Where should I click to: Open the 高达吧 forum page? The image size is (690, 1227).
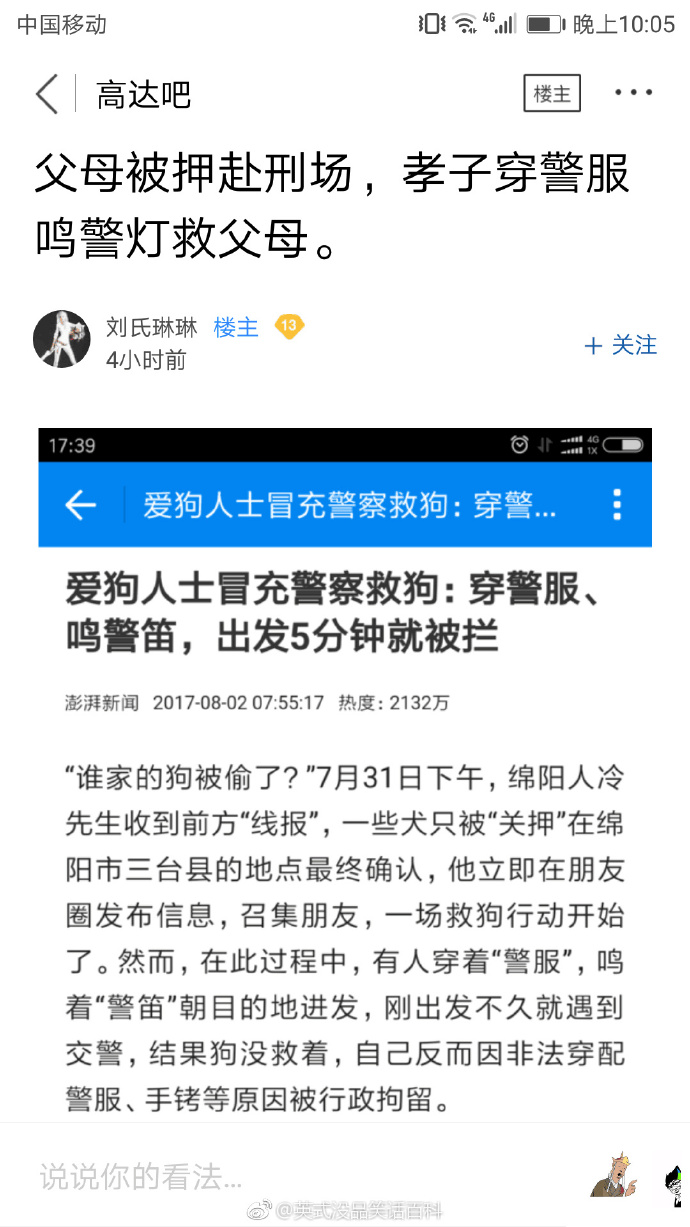143,95
